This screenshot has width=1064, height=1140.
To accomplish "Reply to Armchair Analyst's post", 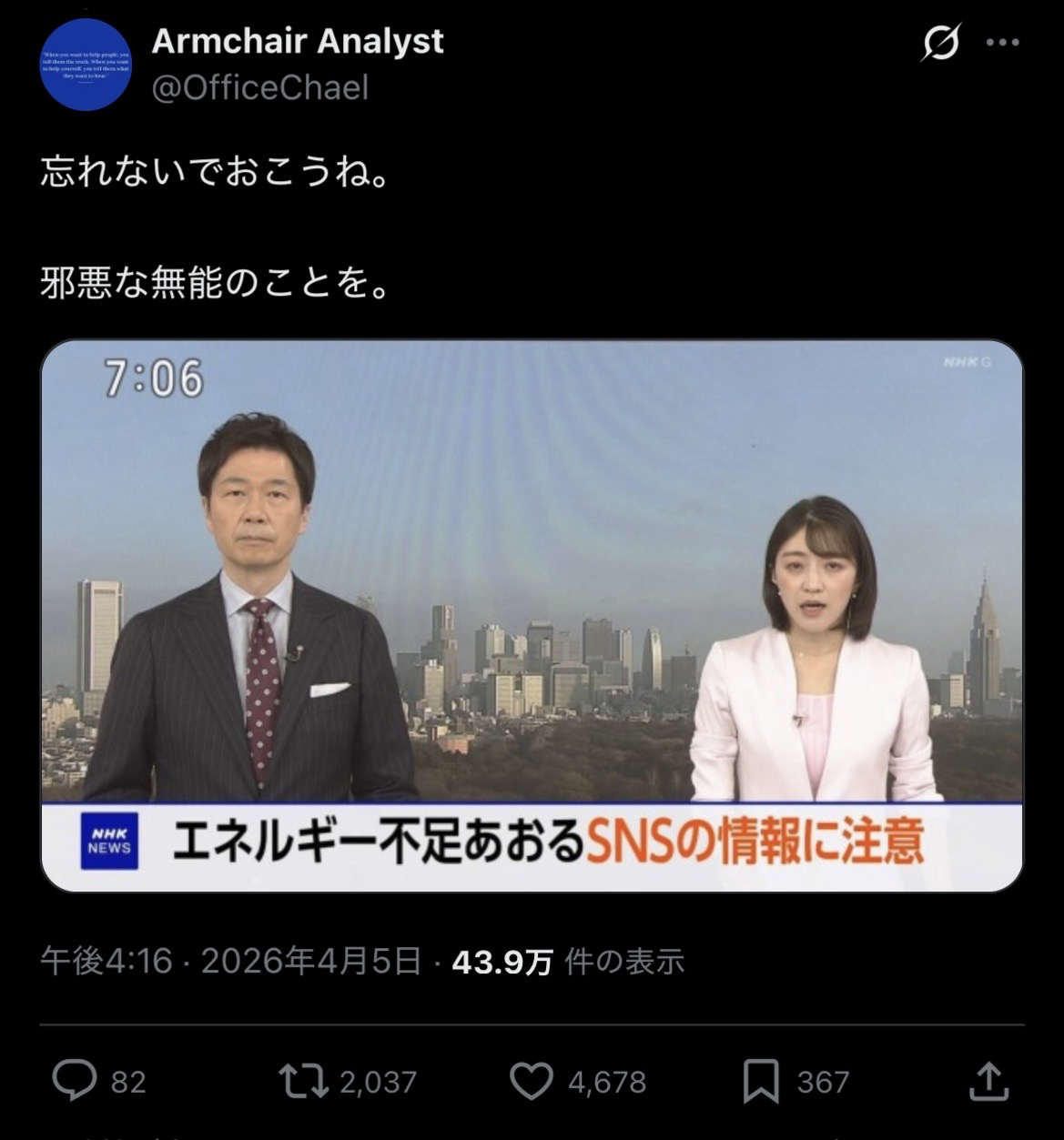I will 75,1080.
